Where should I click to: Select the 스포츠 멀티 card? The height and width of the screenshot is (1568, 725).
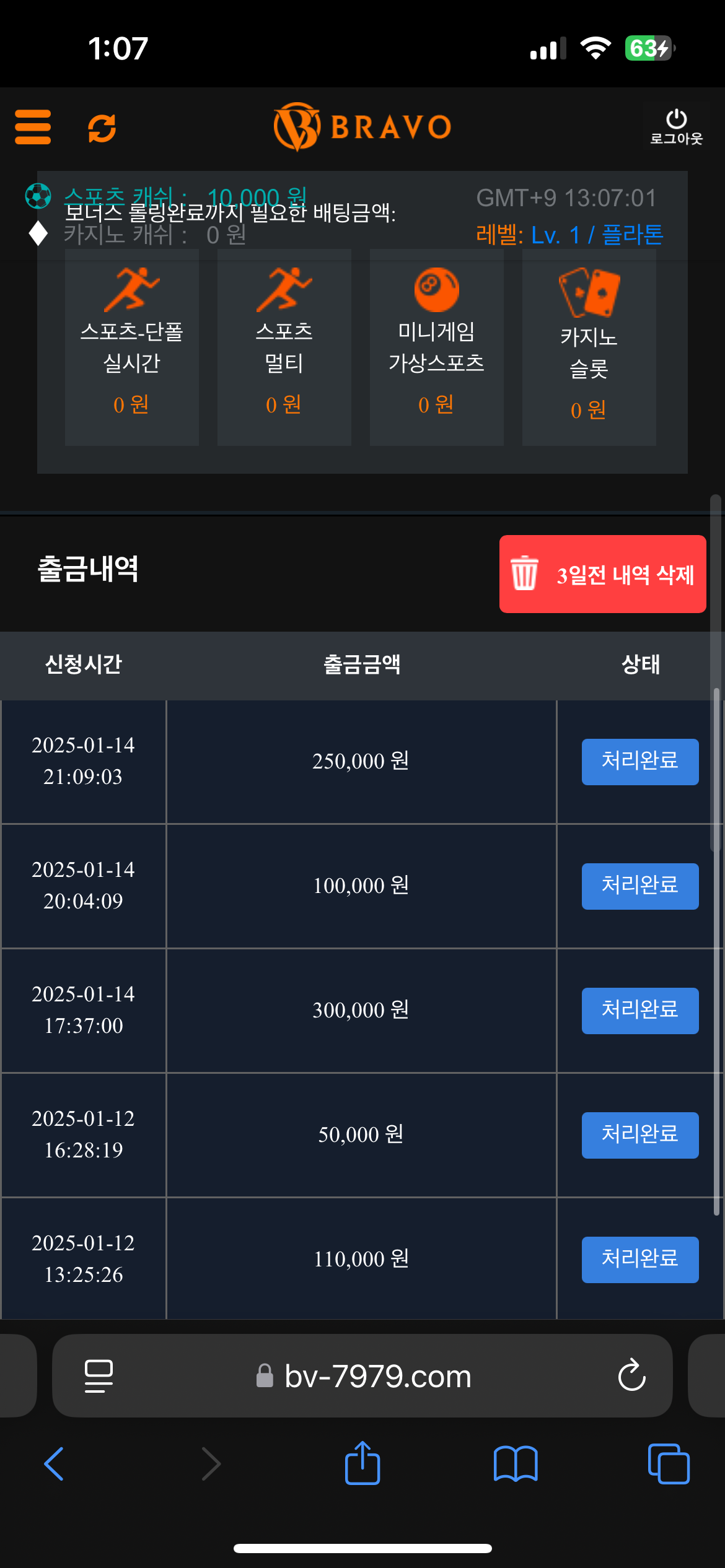click(284, 347)
